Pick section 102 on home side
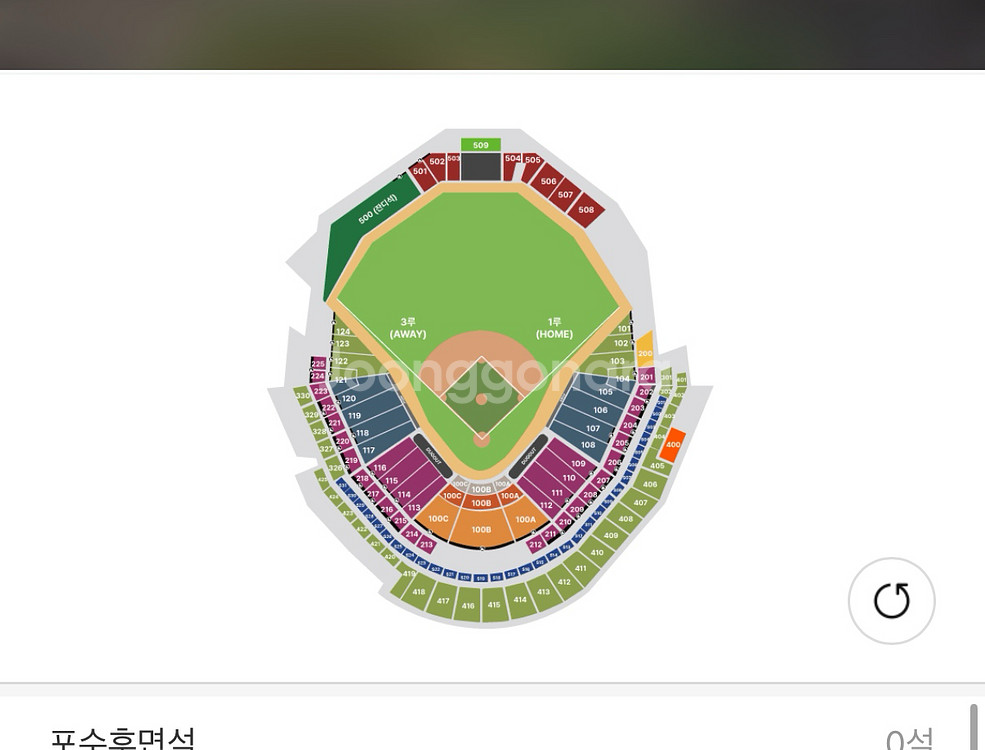This screenshot has width=985, height=750. 621,343
